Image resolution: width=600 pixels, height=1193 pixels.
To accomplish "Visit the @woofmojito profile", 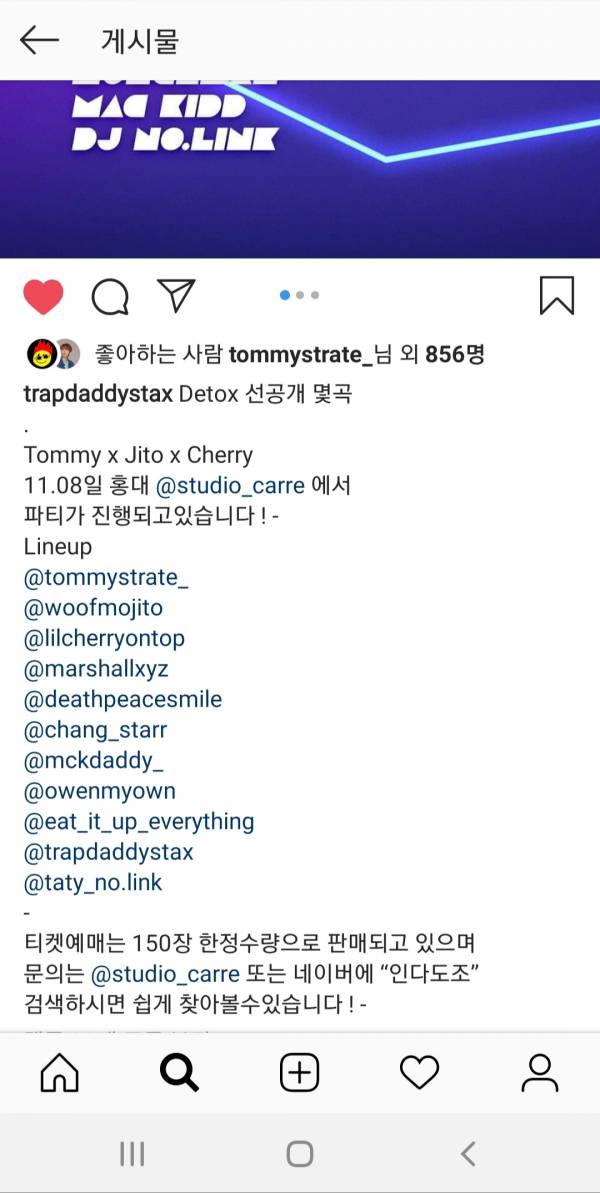I will pos(93,608).
